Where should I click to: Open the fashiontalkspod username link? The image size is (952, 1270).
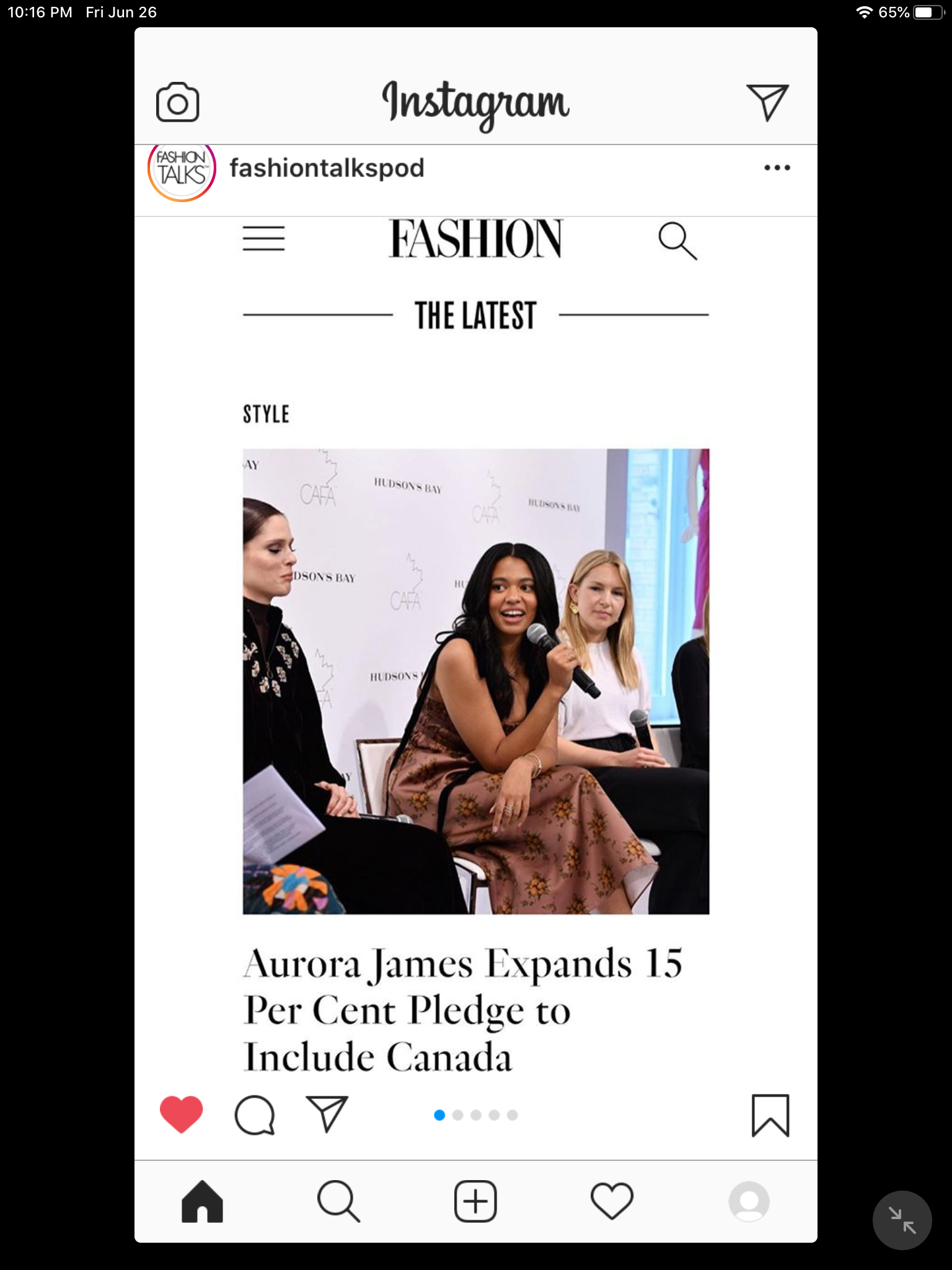(327, 168)
